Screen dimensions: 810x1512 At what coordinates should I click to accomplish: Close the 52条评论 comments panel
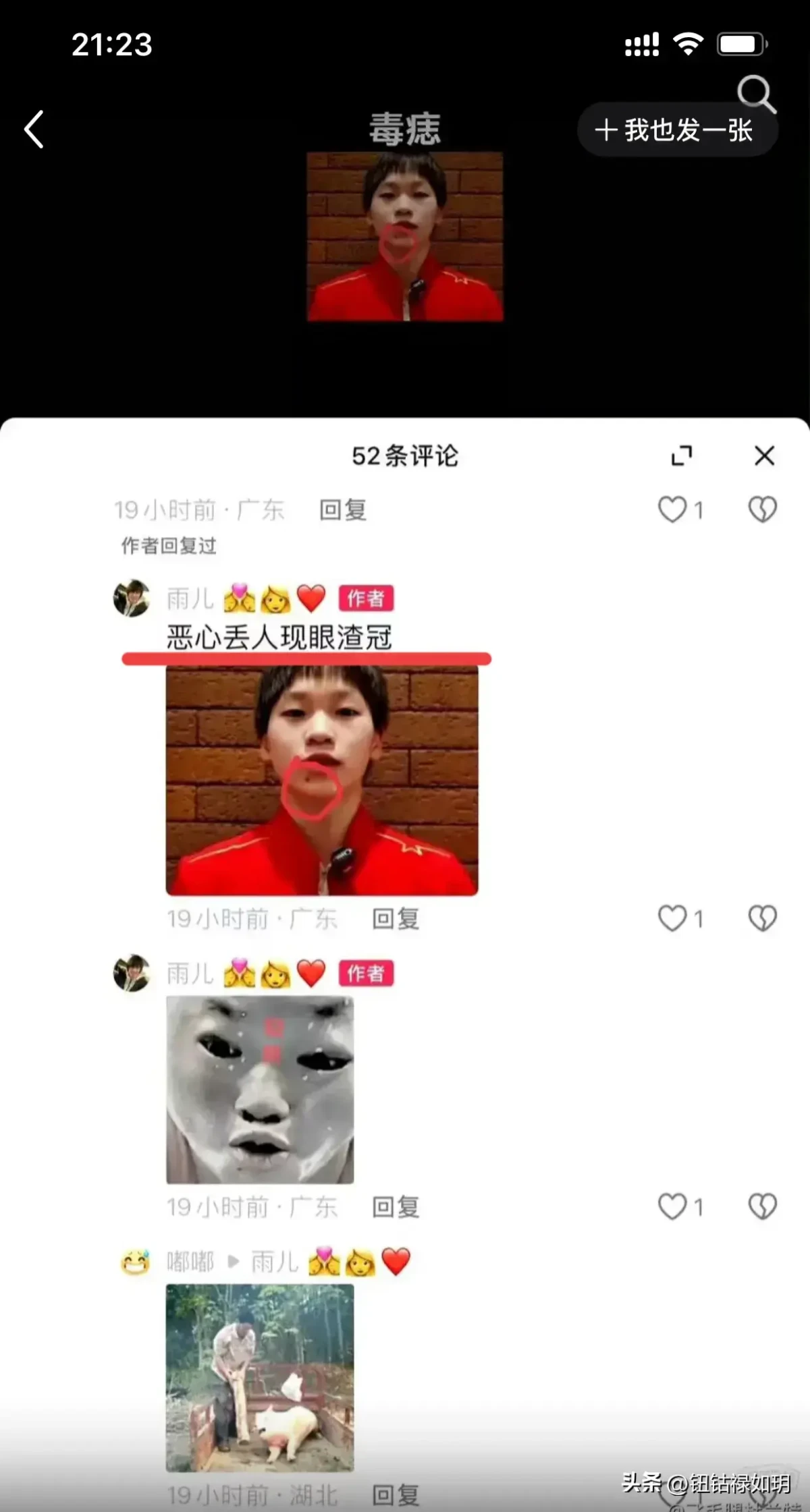point(764,455)
